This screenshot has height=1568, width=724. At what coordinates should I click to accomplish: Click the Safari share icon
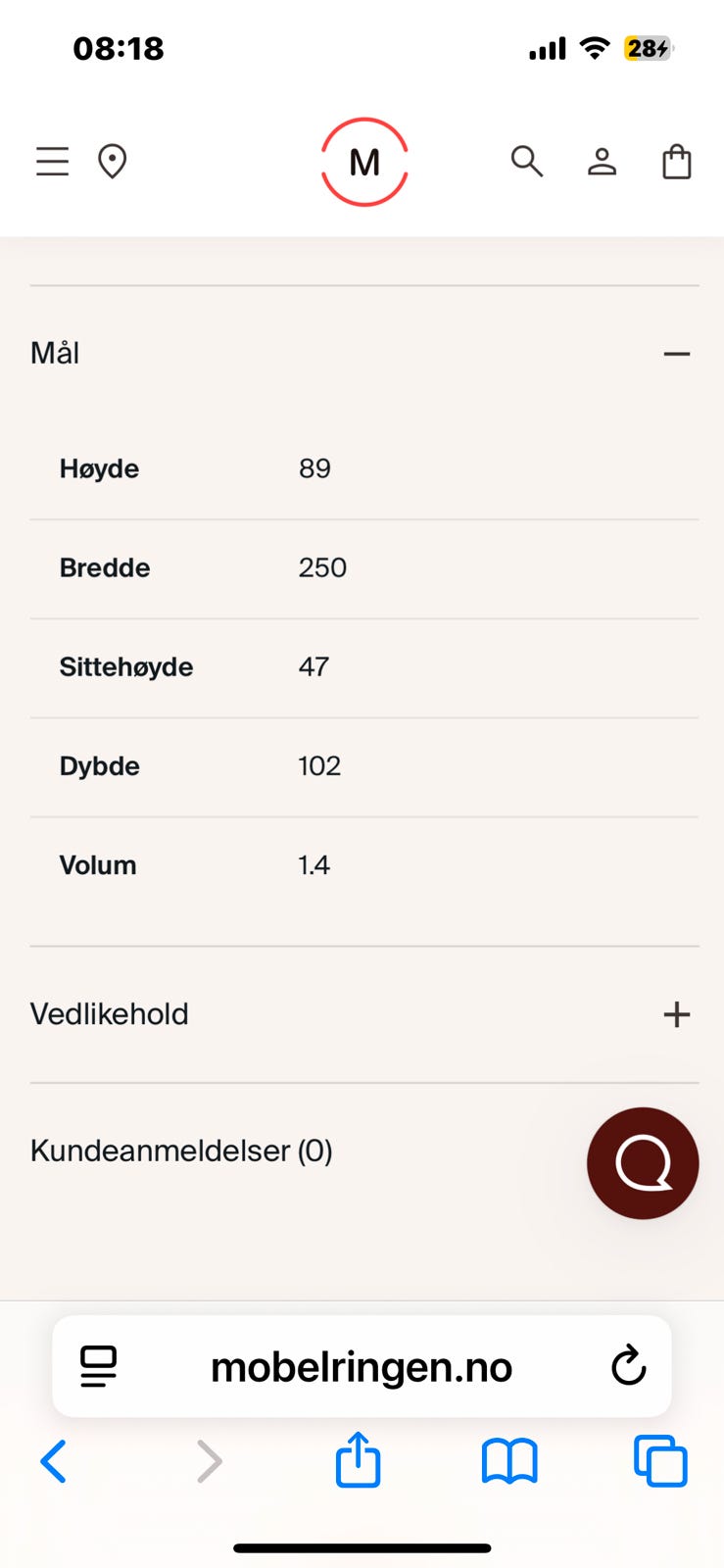358,1460
